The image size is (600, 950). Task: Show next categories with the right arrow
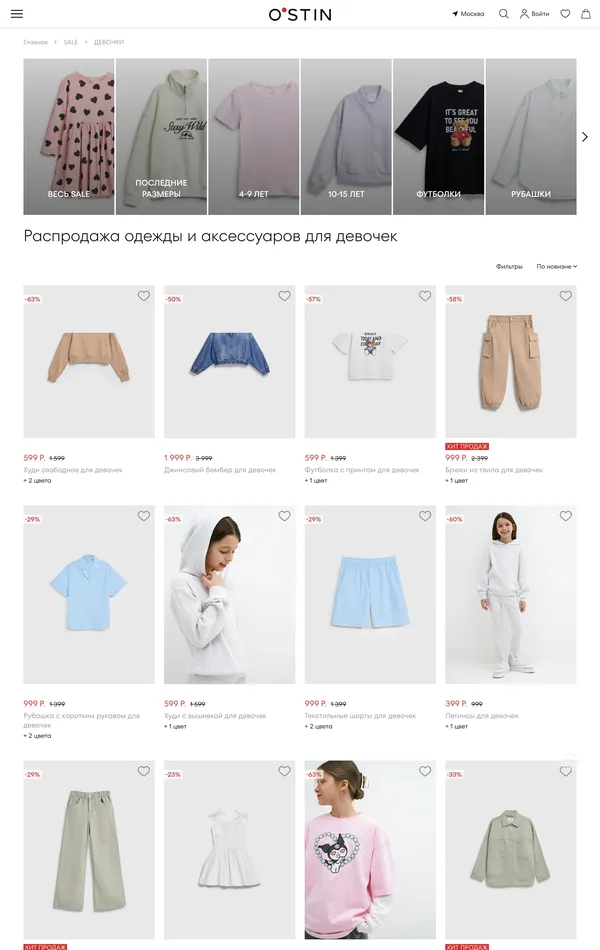coord(585,137)
